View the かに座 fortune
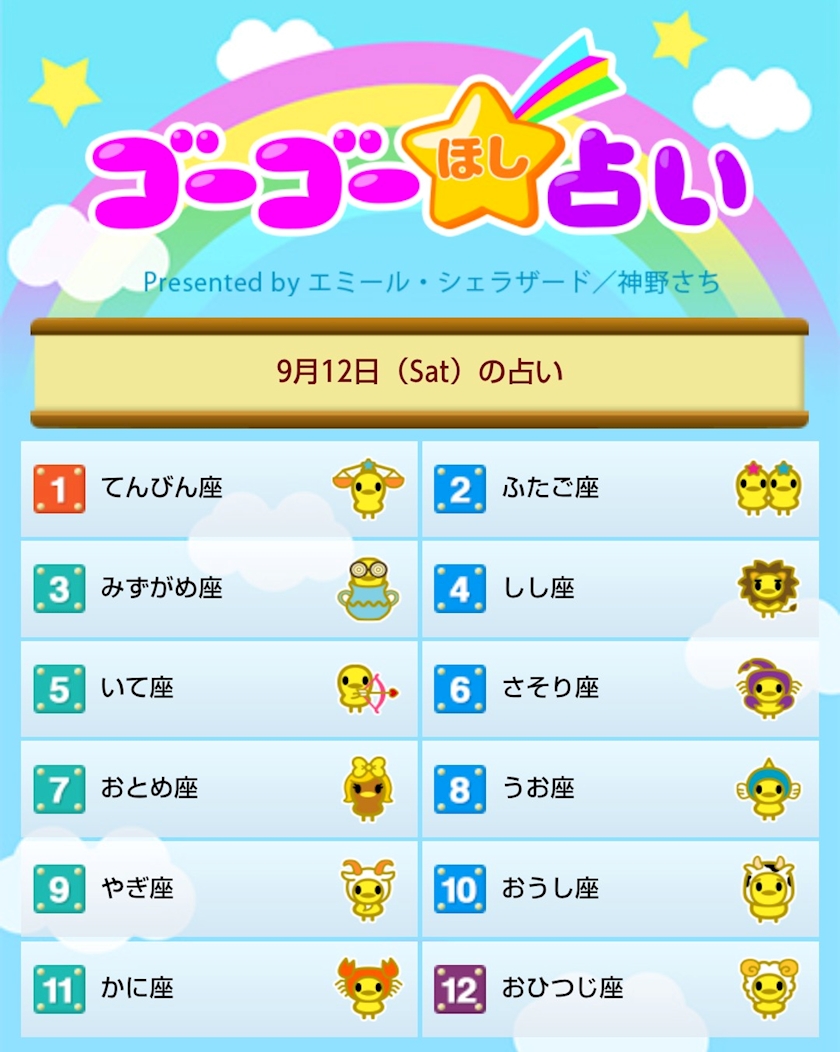Viewport: 840px width, 1052px height. click(x=219, y=989)
